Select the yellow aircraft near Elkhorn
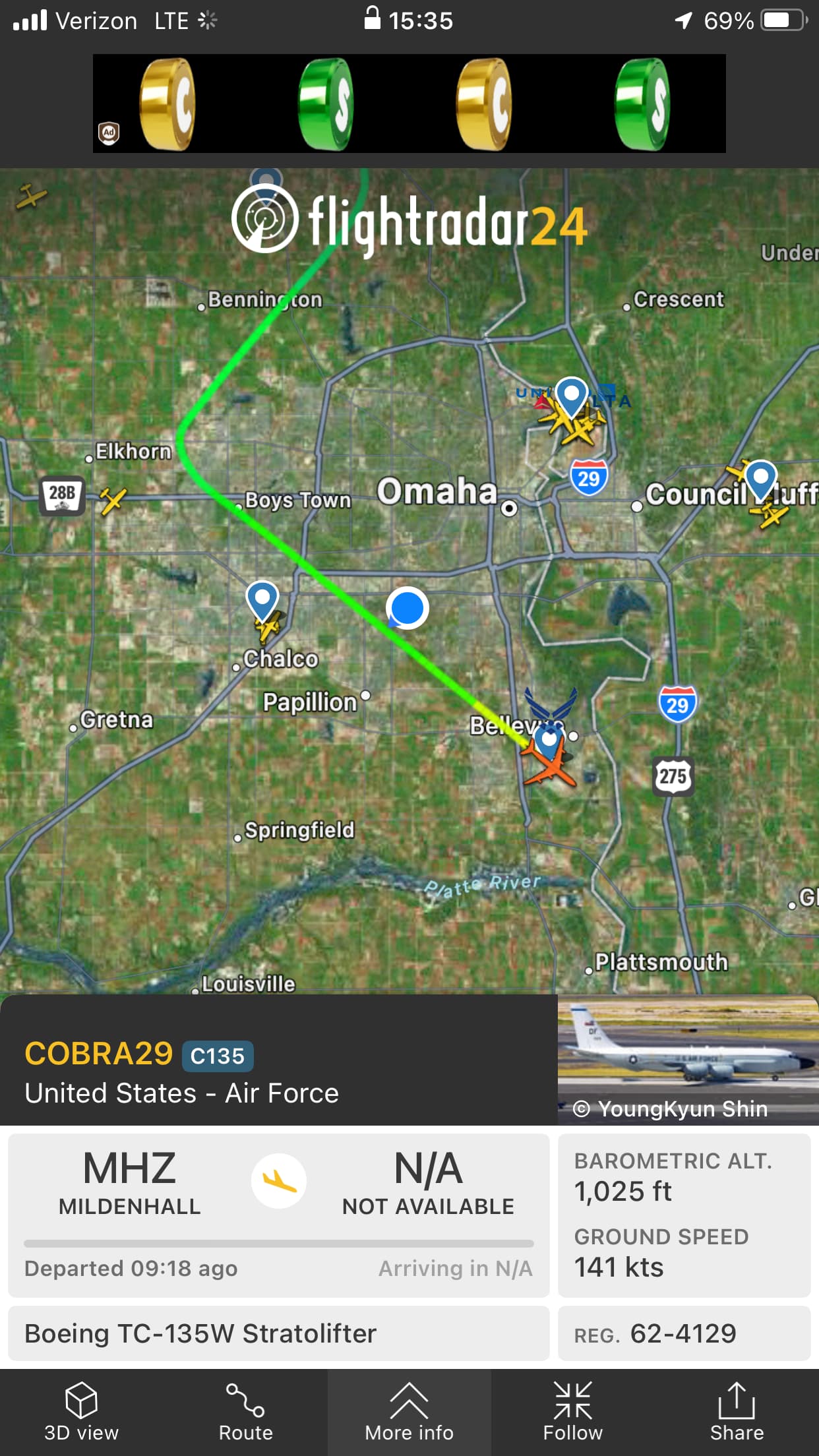This screenshot has height=1456, width=819. [113, 501]
